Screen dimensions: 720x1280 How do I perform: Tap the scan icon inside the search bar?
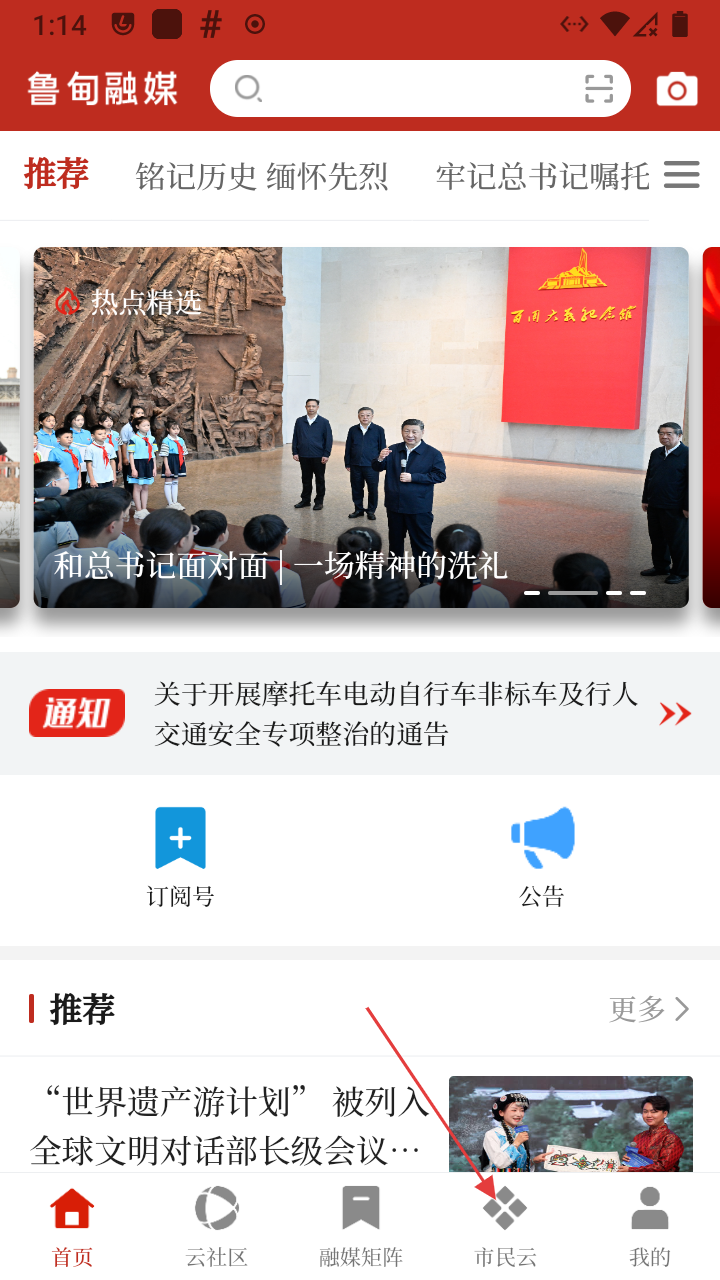598,89
